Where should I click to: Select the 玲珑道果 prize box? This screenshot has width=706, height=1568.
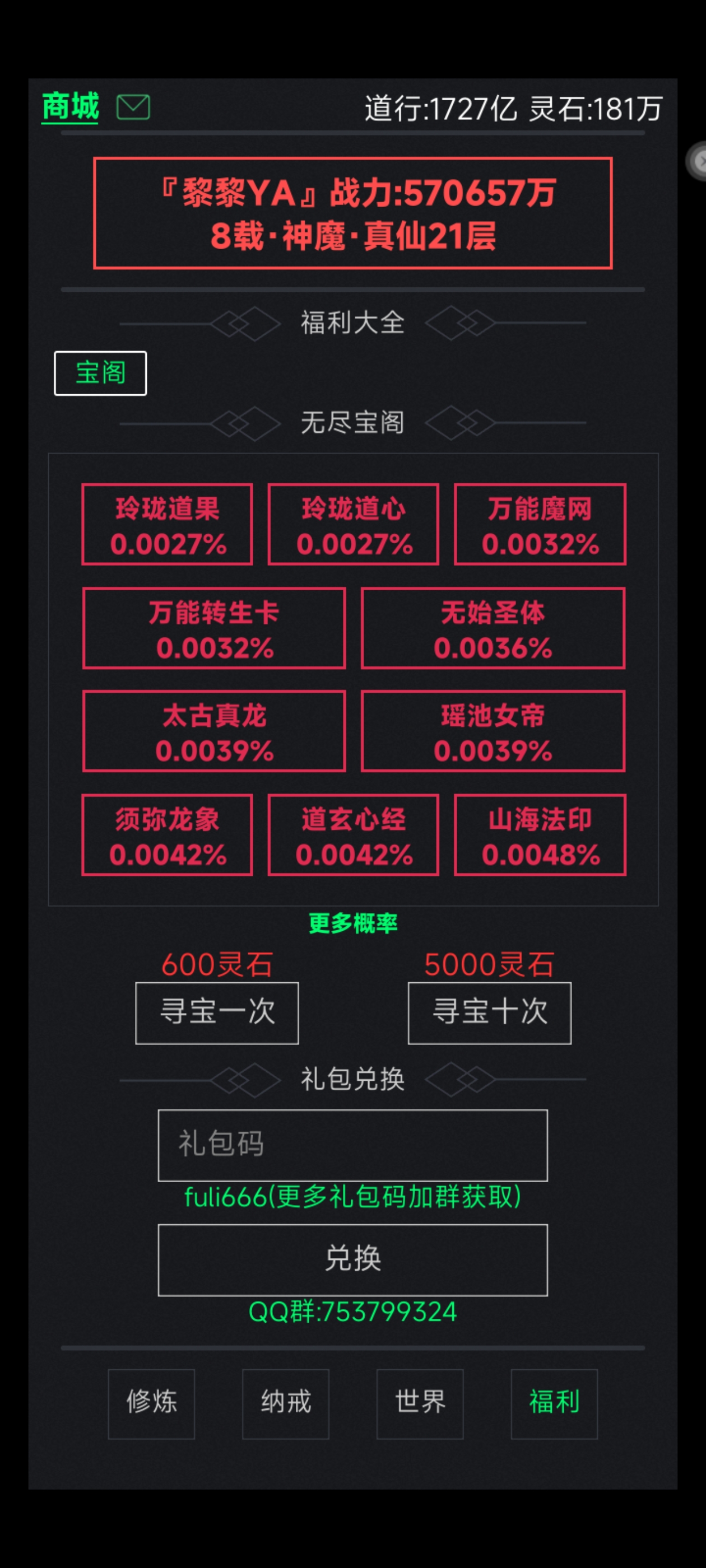(168, 525)
